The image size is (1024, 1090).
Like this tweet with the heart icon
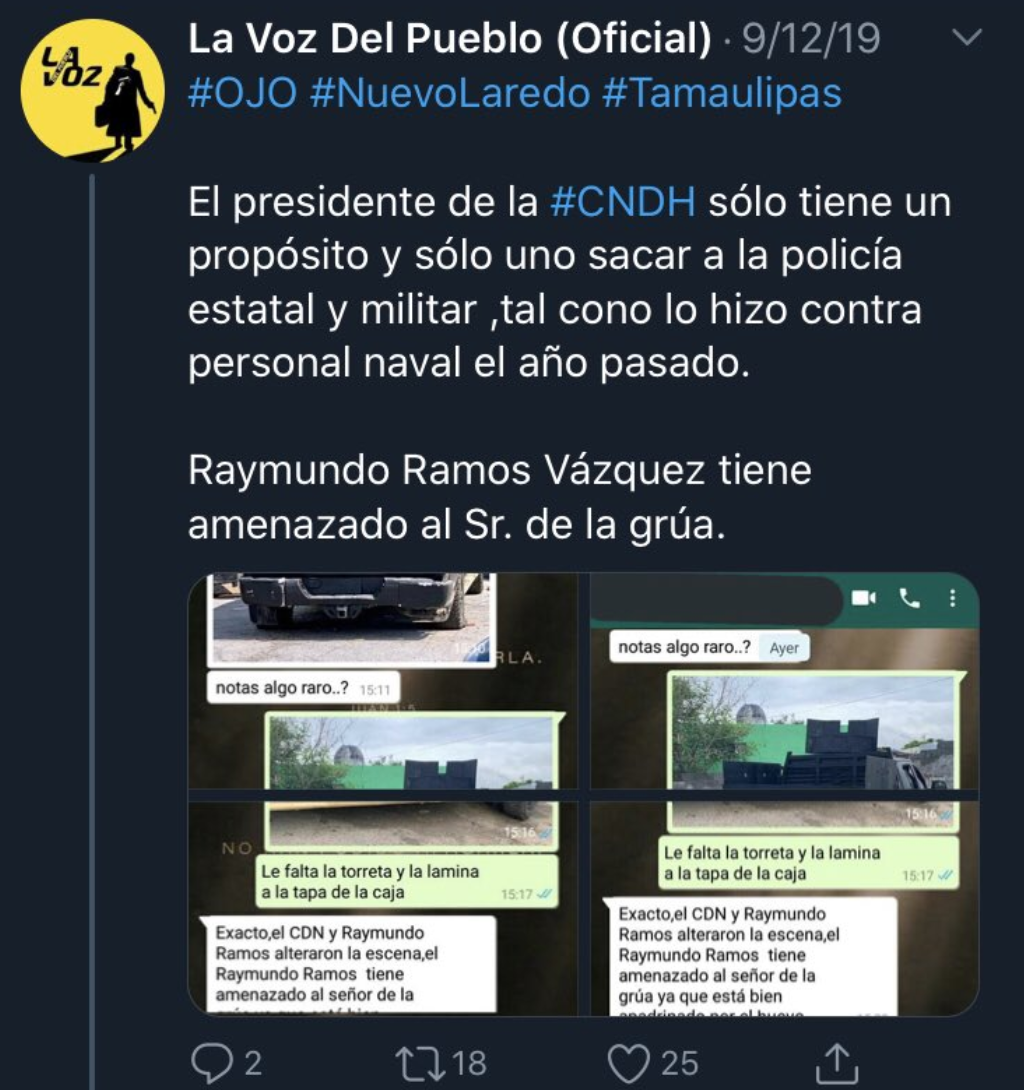tap(630, 1062)
